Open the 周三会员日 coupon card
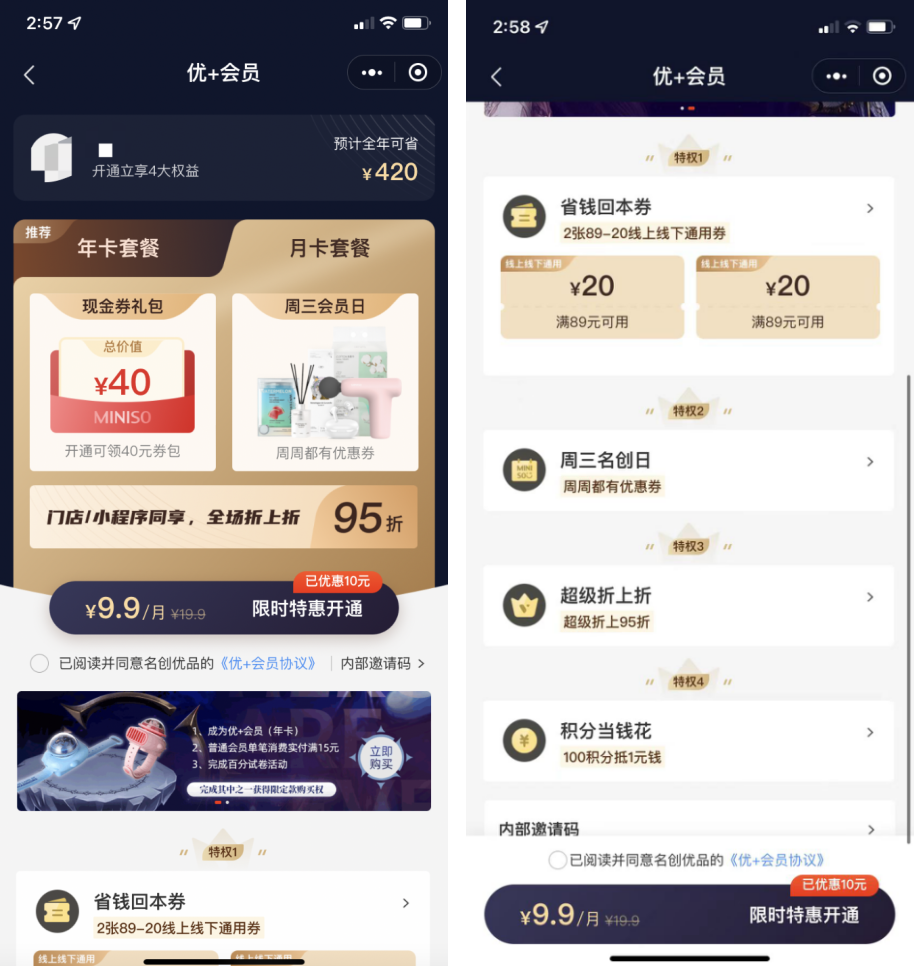916x970 pixels. tap(325, 381)
